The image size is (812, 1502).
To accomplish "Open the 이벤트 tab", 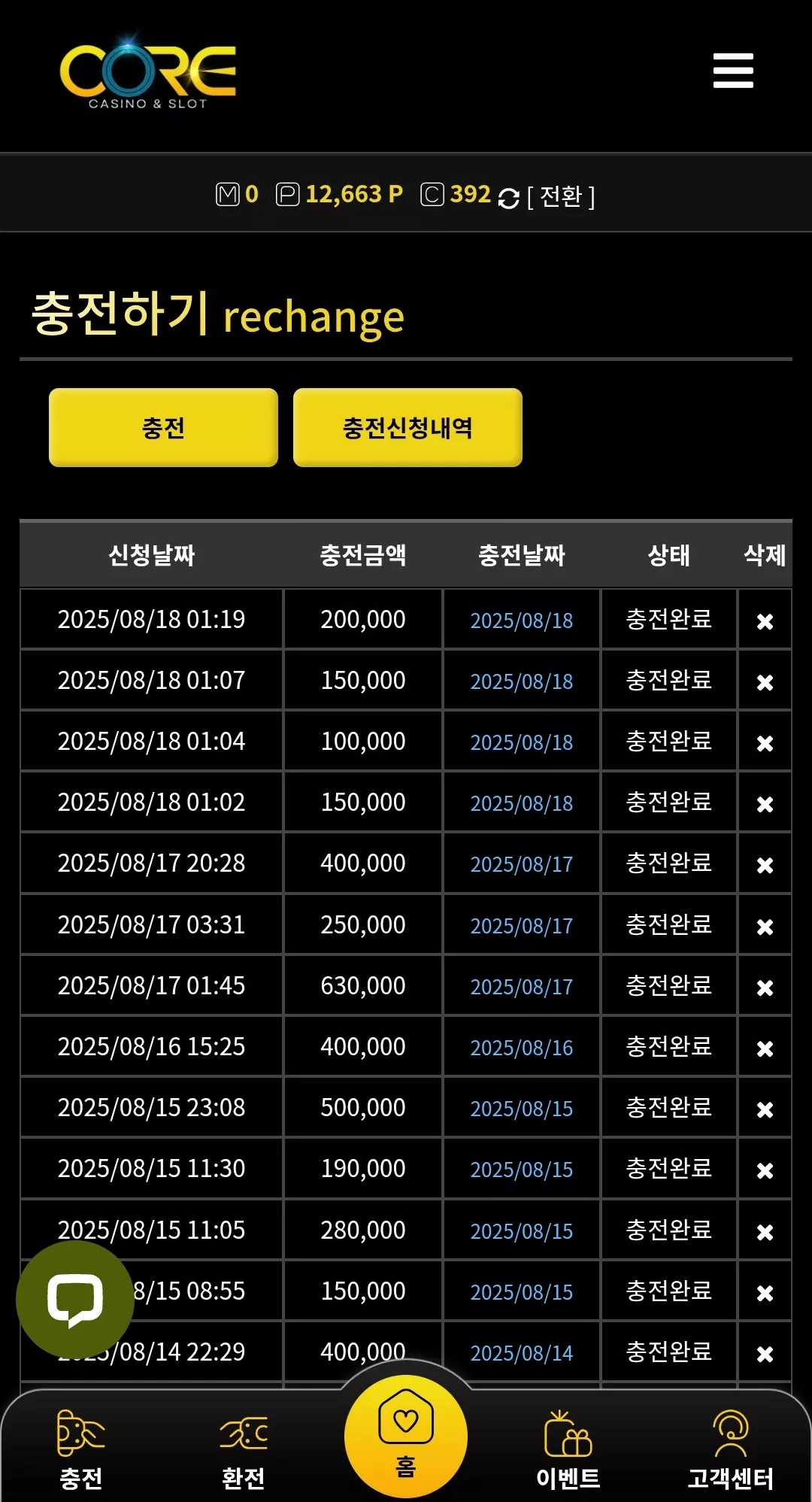I will [568, 1450].
